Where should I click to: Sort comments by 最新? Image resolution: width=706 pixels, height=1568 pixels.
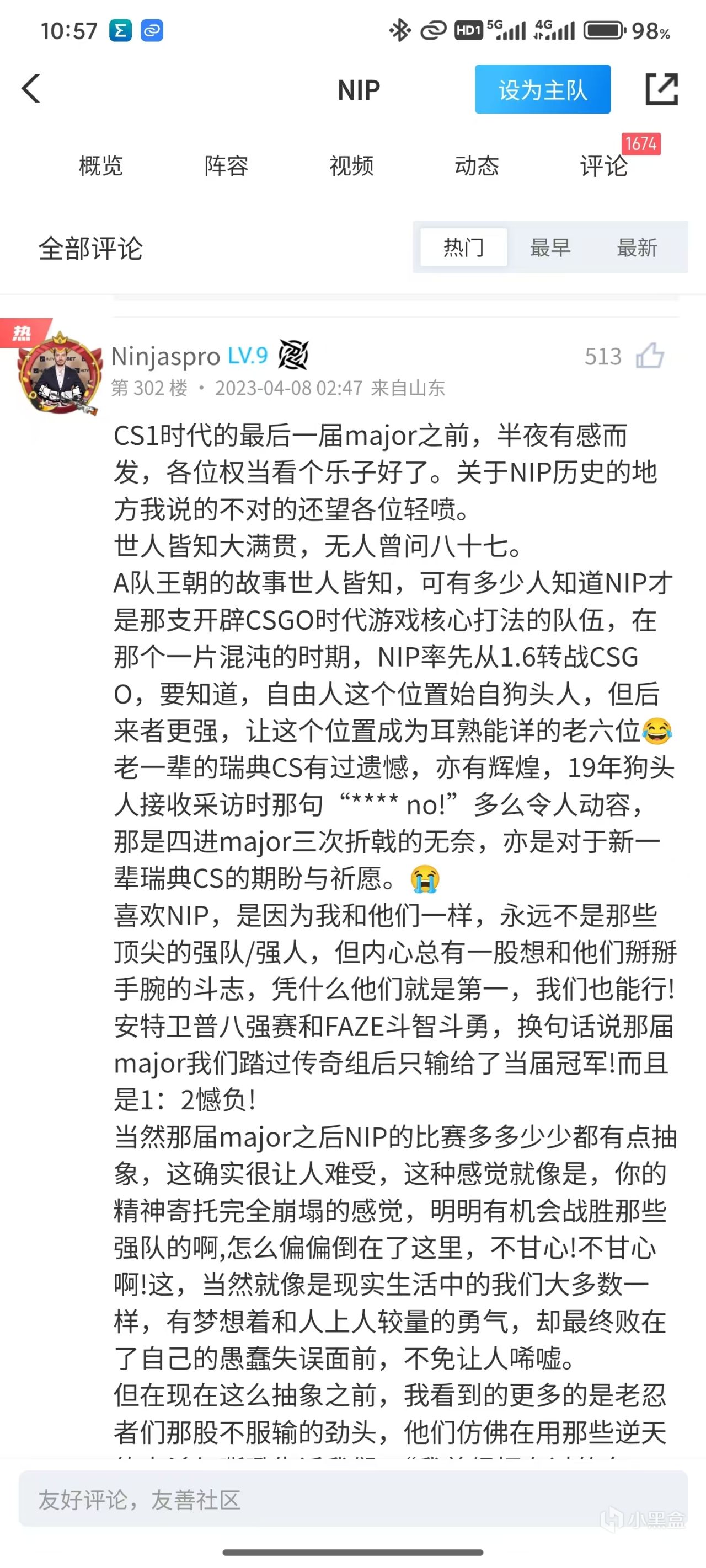(x=637, y=248)
